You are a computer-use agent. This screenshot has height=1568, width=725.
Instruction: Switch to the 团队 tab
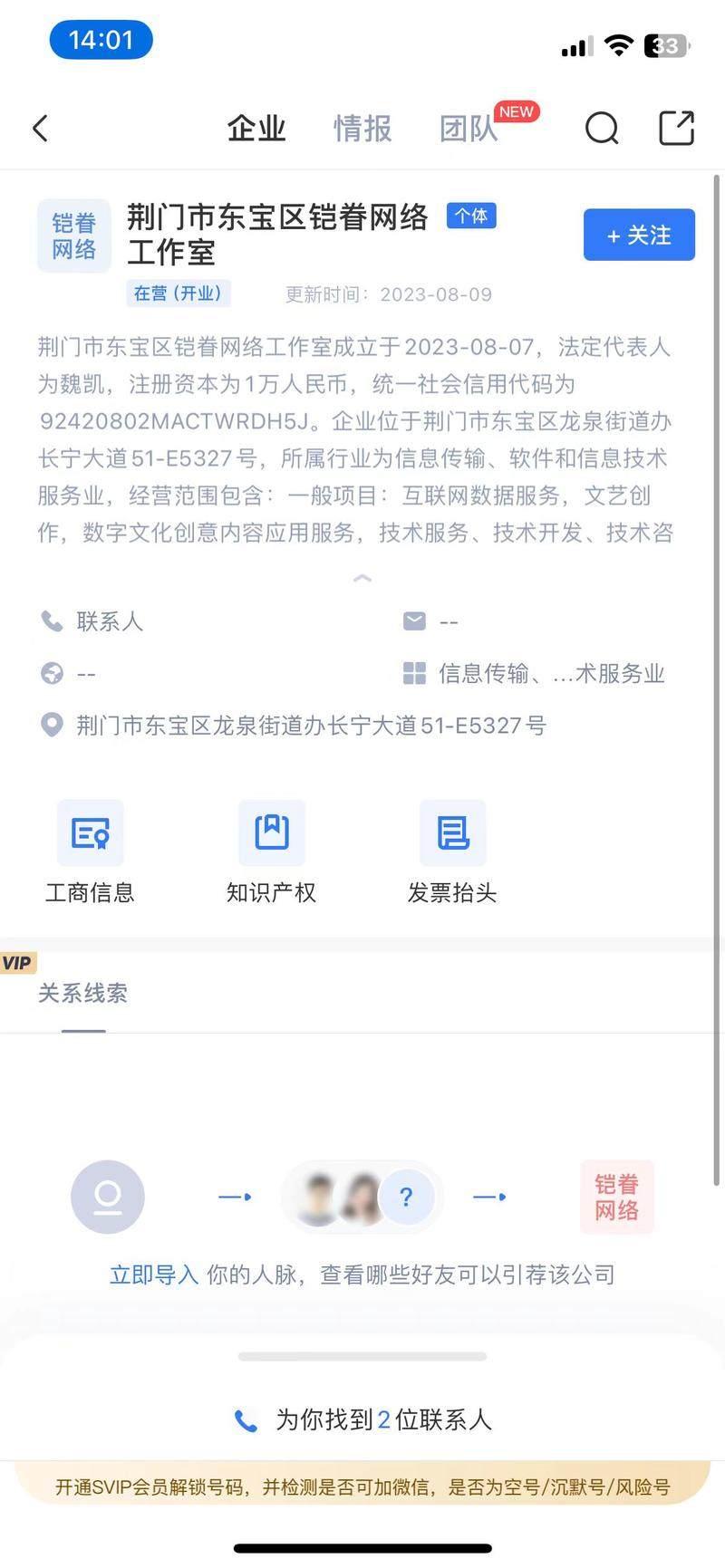click(469, 129)
